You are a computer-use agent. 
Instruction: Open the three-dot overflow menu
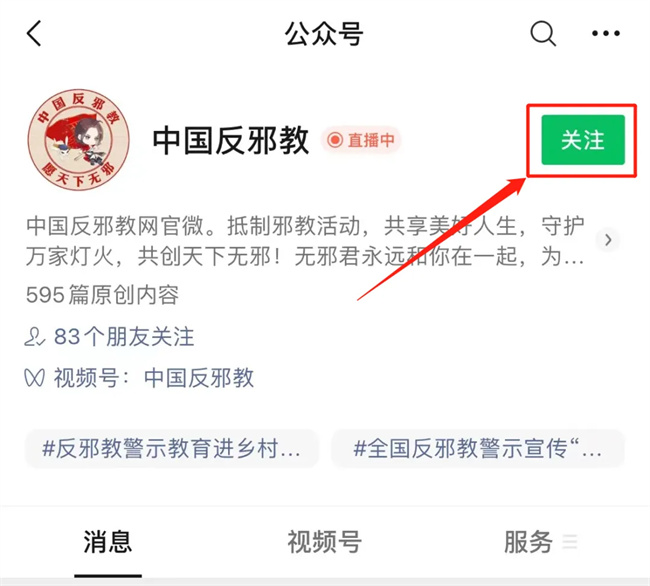(606, 34)
